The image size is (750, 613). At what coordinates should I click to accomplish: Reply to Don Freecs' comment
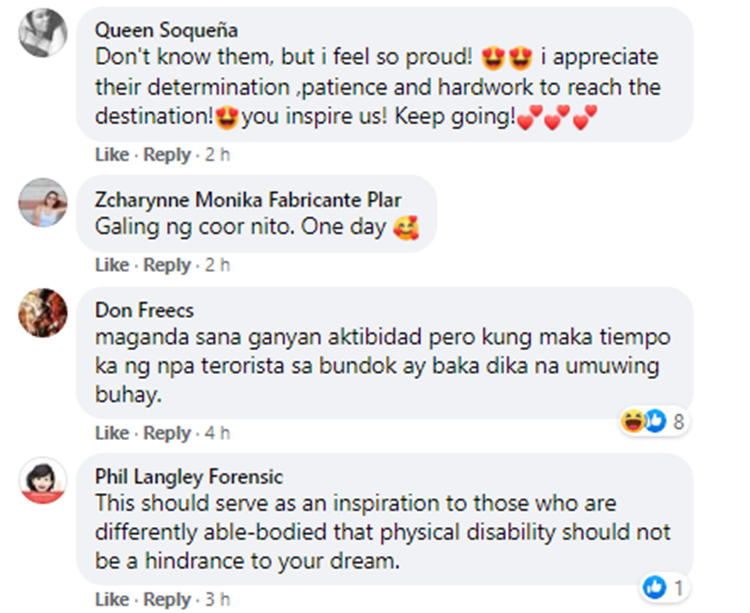point(167,433)
